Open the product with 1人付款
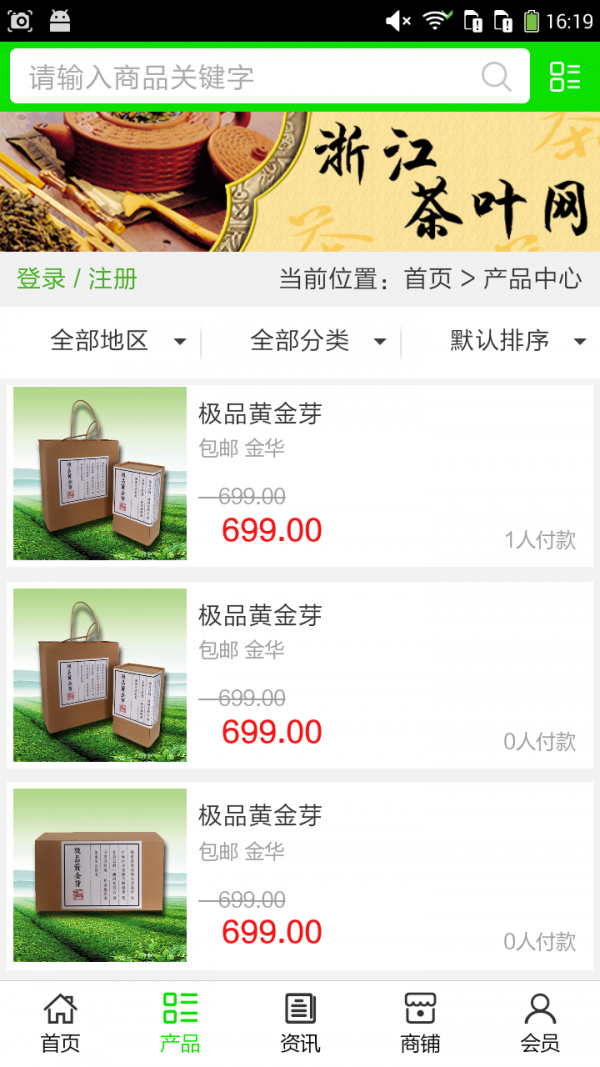Screen dimensions: 600x1067 tap(300, 474)
